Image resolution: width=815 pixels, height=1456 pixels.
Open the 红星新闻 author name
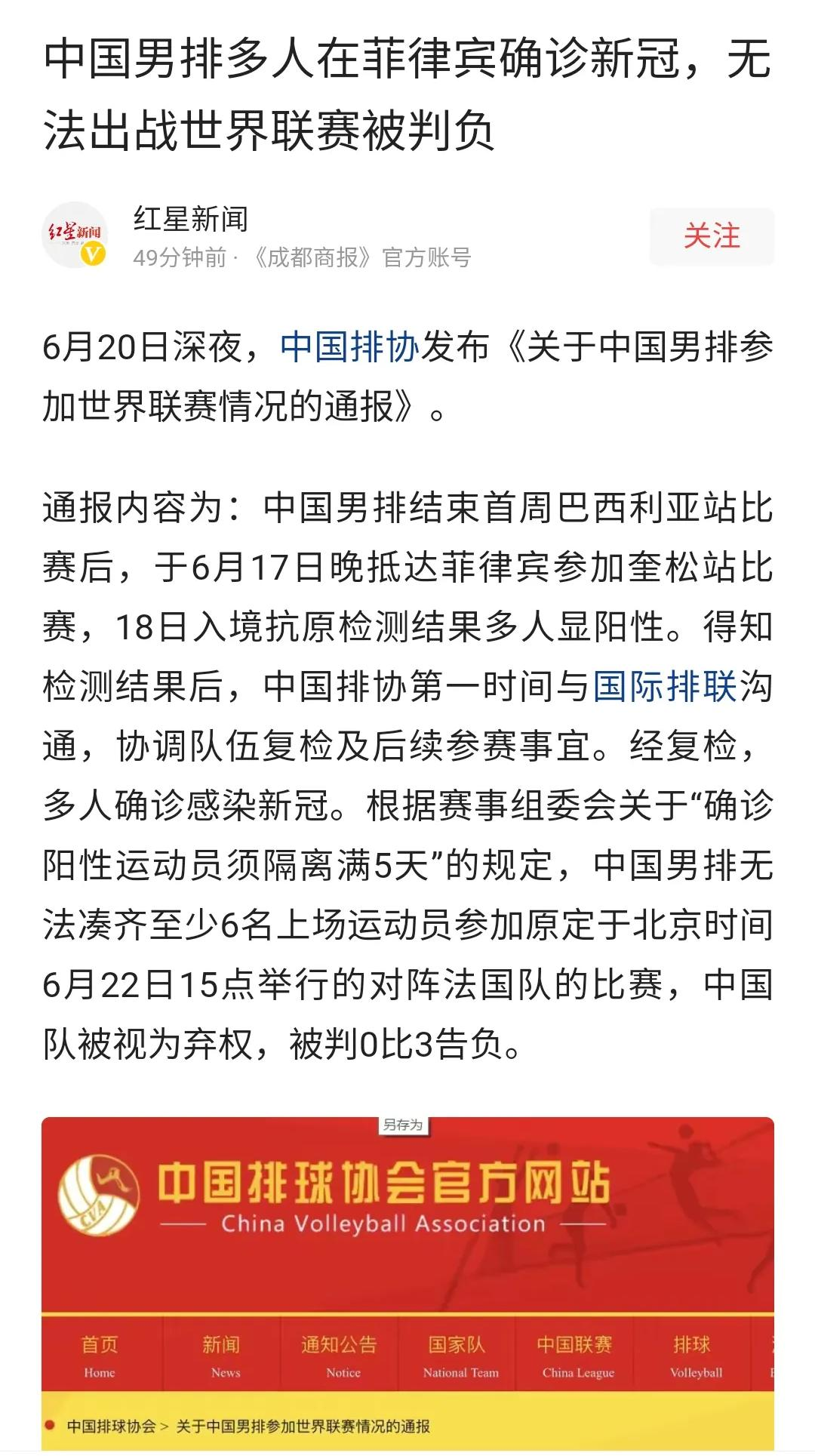click(x=191, y=219)
